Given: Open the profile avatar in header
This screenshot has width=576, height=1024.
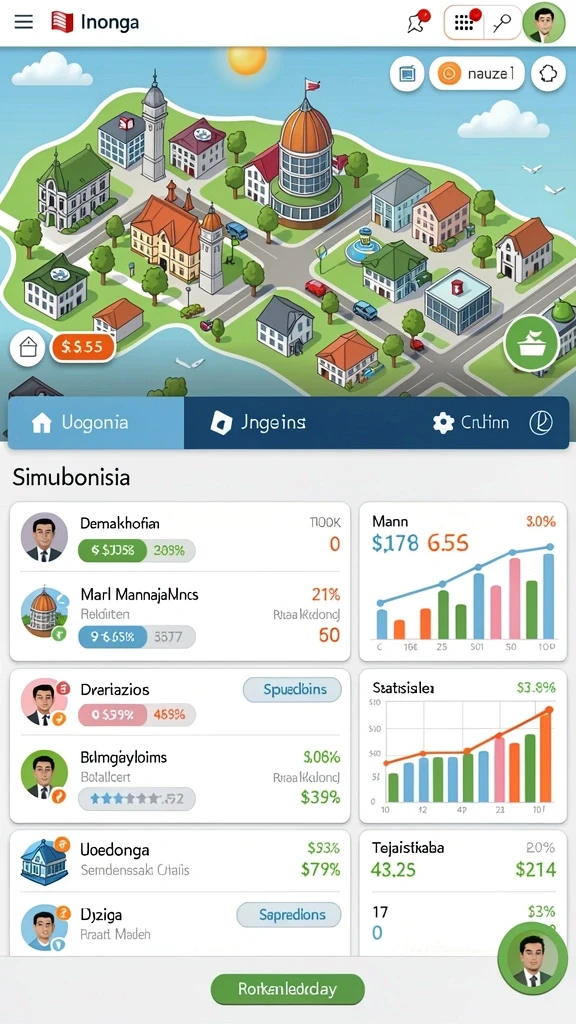Looking at the screenshot, I should click(544, 23).
